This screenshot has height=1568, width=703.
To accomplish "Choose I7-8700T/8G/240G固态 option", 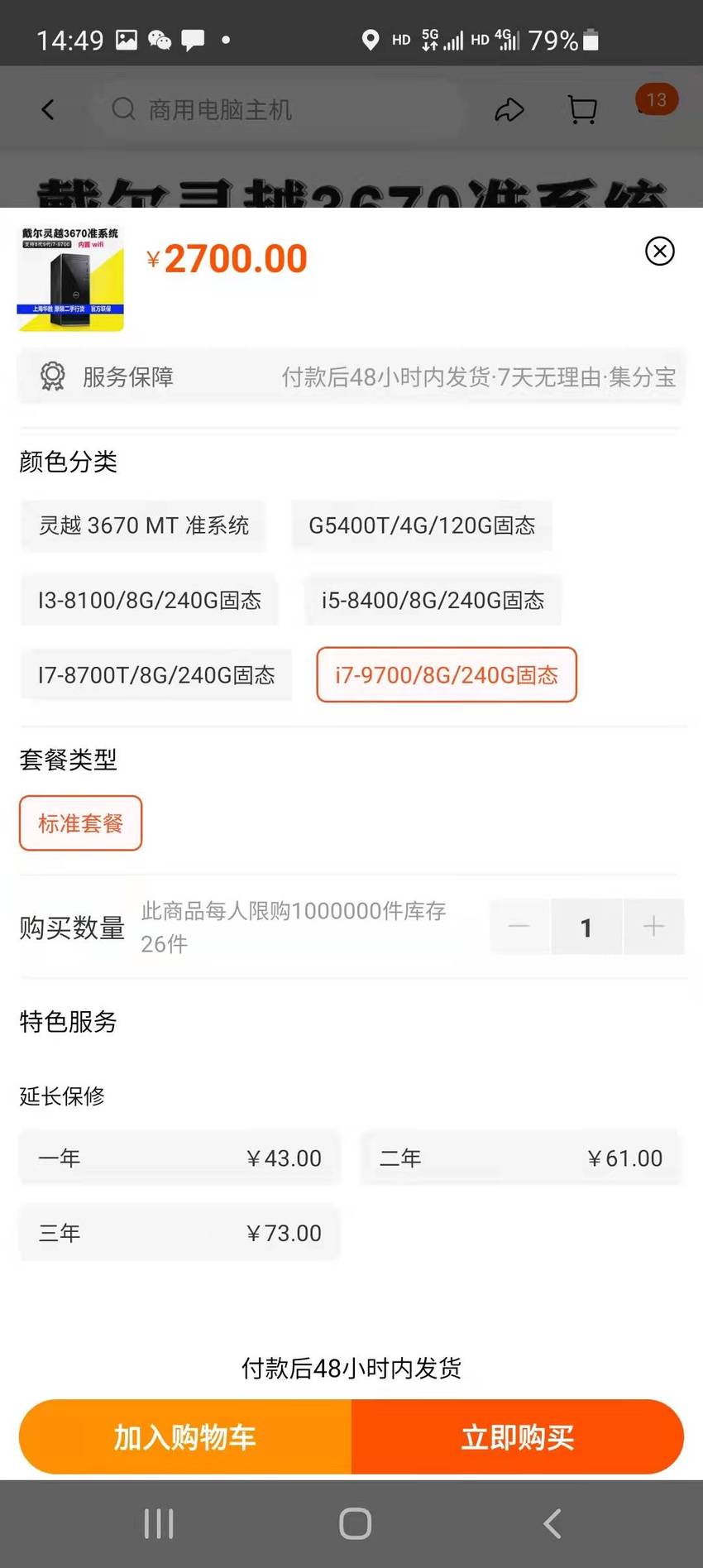I will coord(156,675).
